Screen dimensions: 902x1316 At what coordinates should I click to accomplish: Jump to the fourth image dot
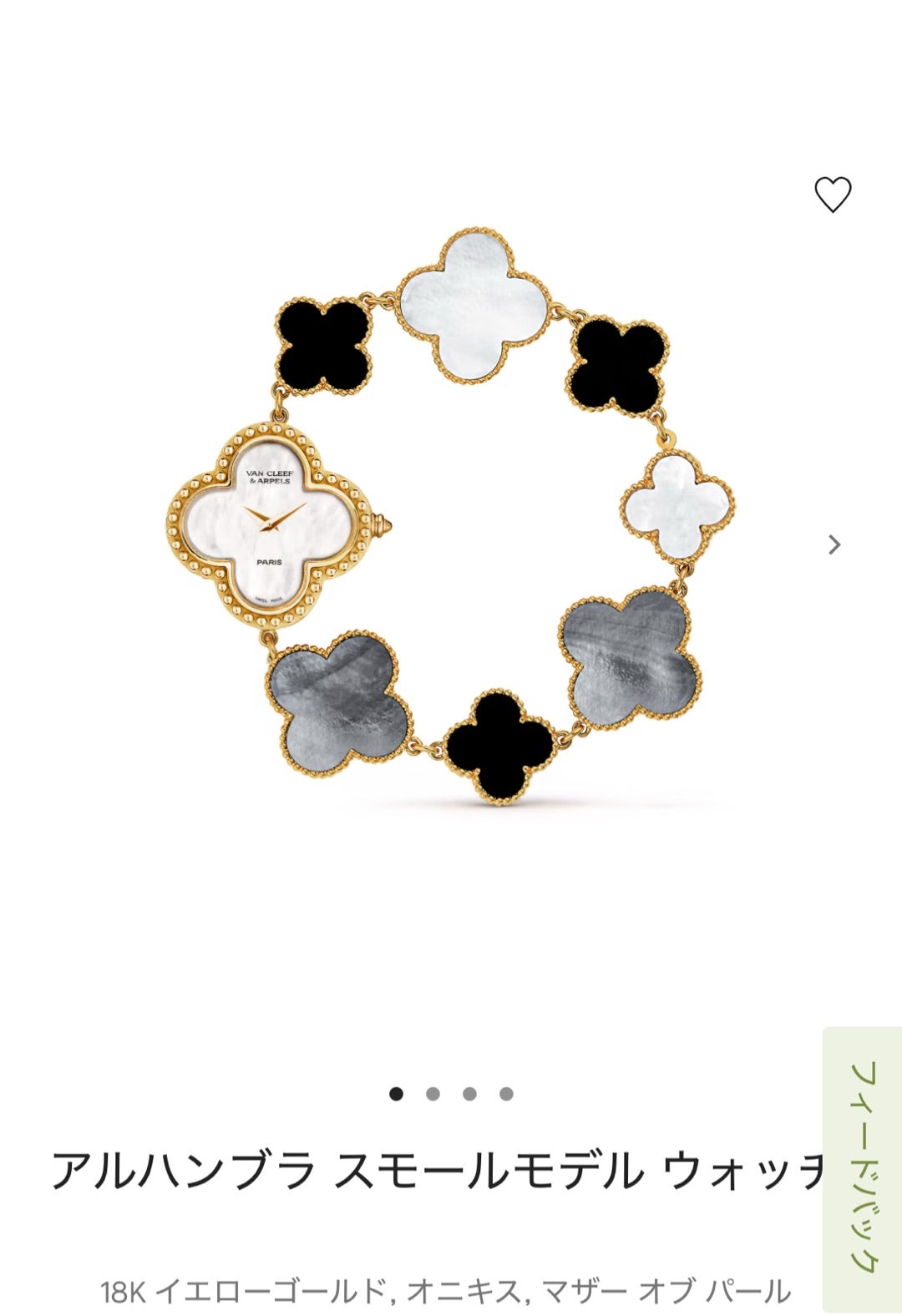point(506,1094)
